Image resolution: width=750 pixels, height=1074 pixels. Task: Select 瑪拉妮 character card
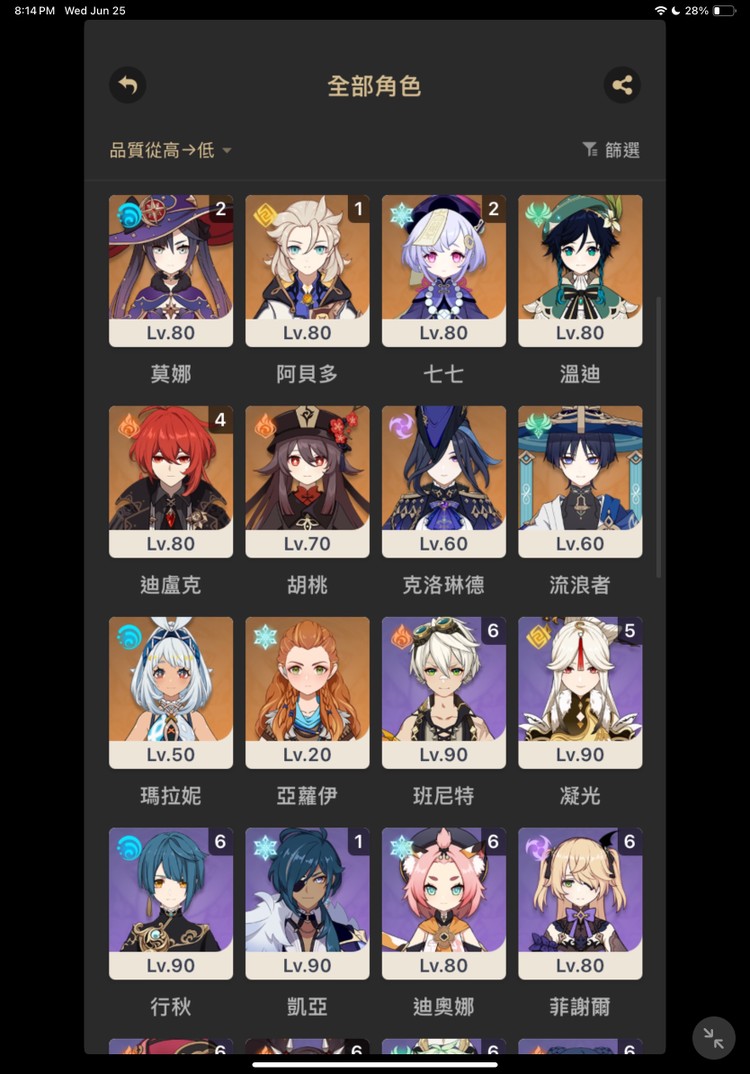(x=171, y=693)
